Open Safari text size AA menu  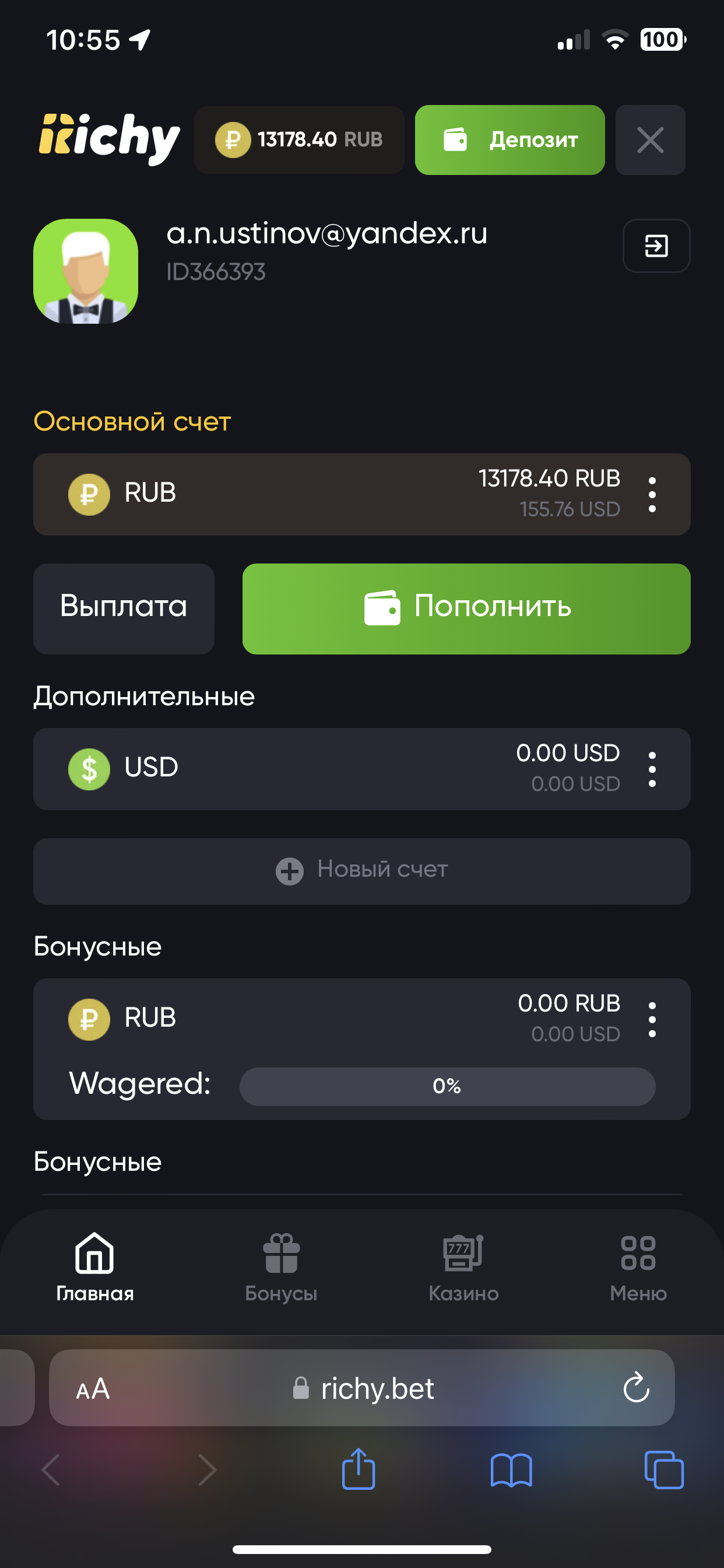coord(93,1389)
